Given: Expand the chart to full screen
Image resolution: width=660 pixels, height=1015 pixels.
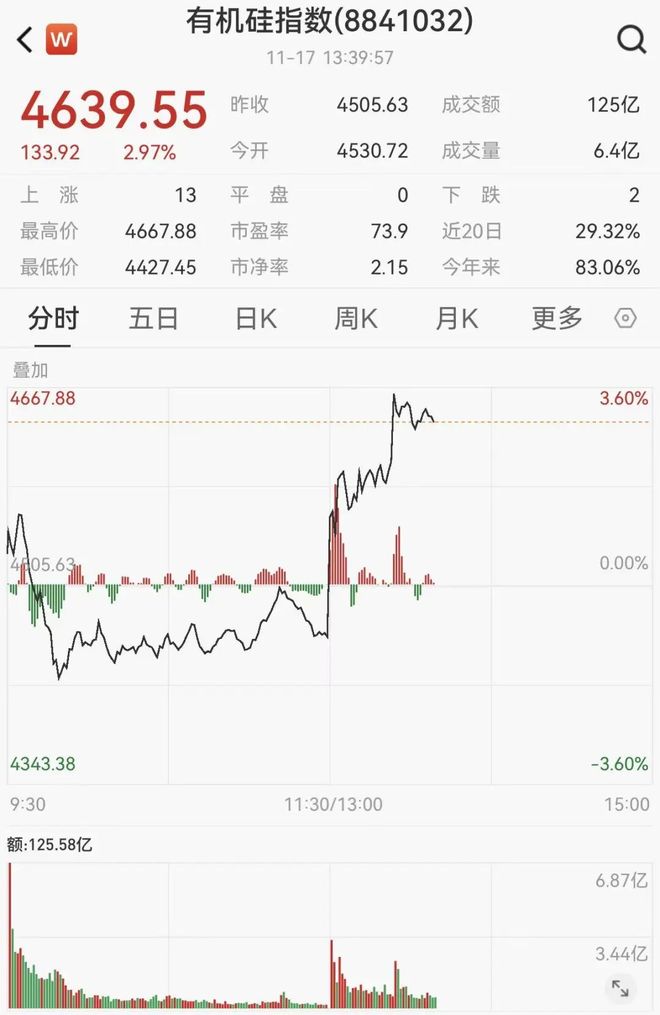Looking at the screenshot, I should (620, 988).
